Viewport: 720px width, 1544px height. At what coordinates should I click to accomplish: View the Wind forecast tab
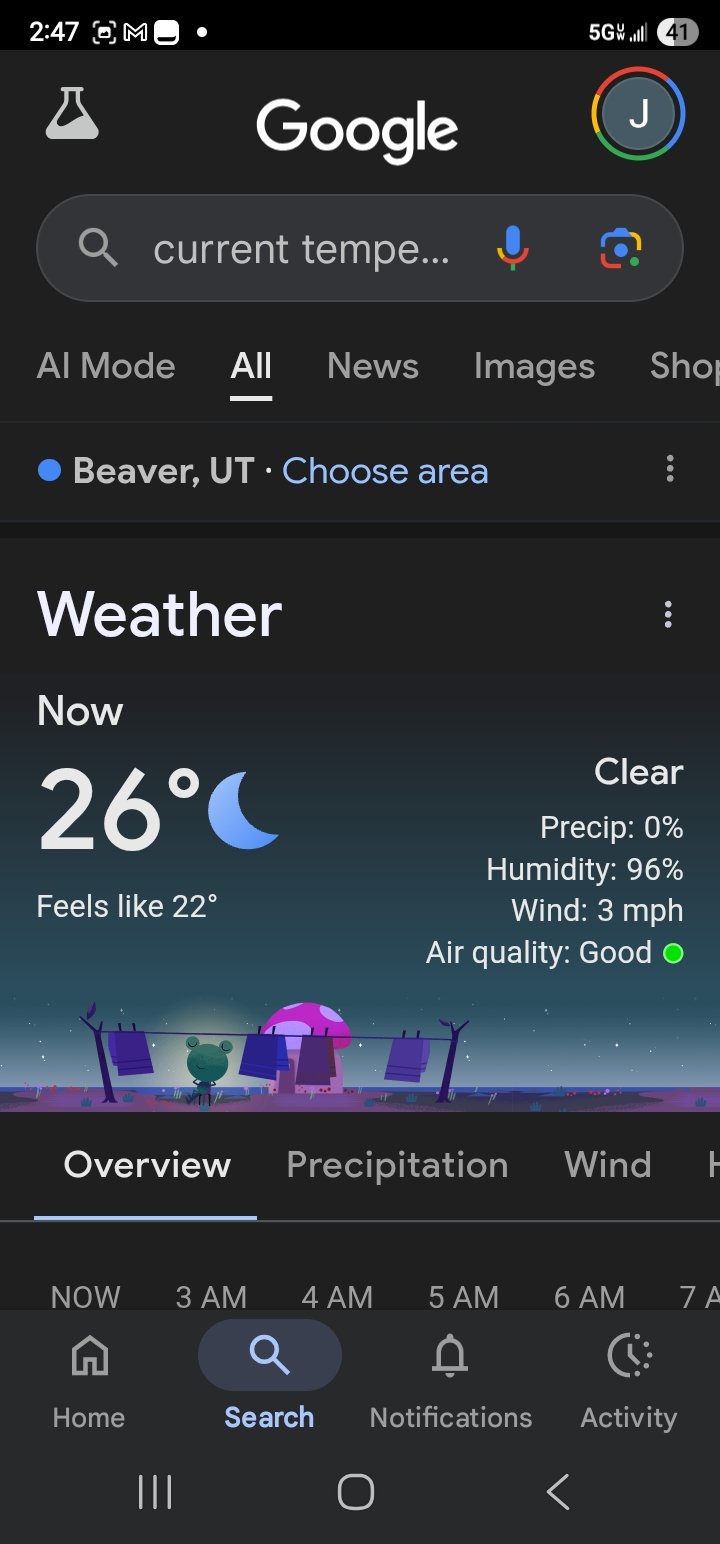pos(607,1165)
